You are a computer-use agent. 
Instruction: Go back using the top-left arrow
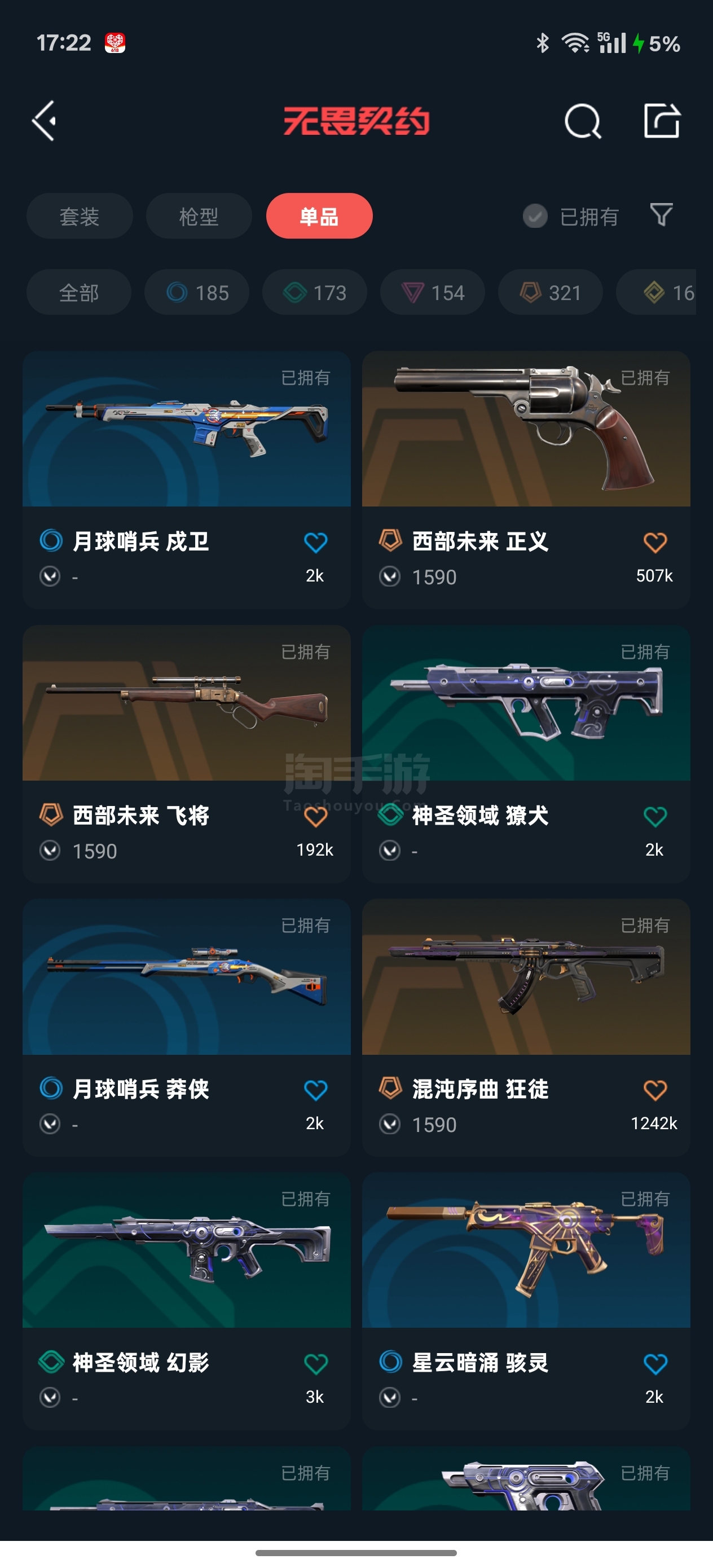45,121
